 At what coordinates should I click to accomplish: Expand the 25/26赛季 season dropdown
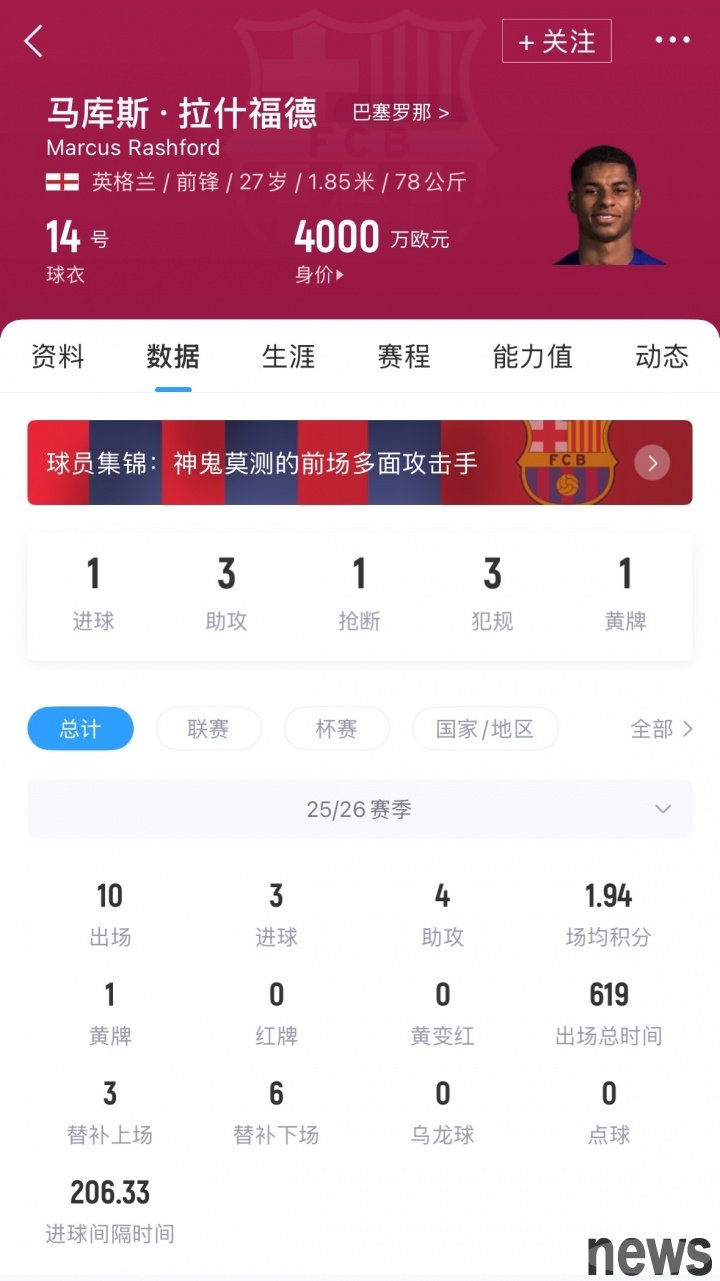(x=360, y=809)
